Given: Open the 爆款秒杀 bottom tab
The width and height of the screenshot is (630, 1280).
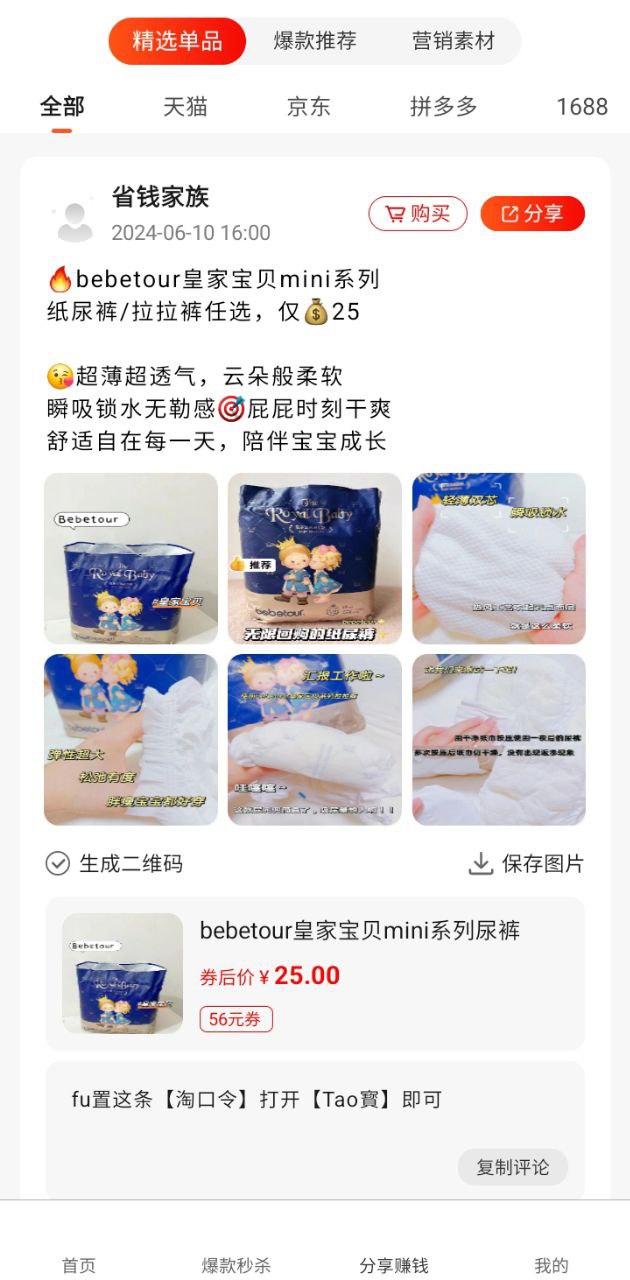Looking at the screenshot, I should click(x=236, y=1264).
